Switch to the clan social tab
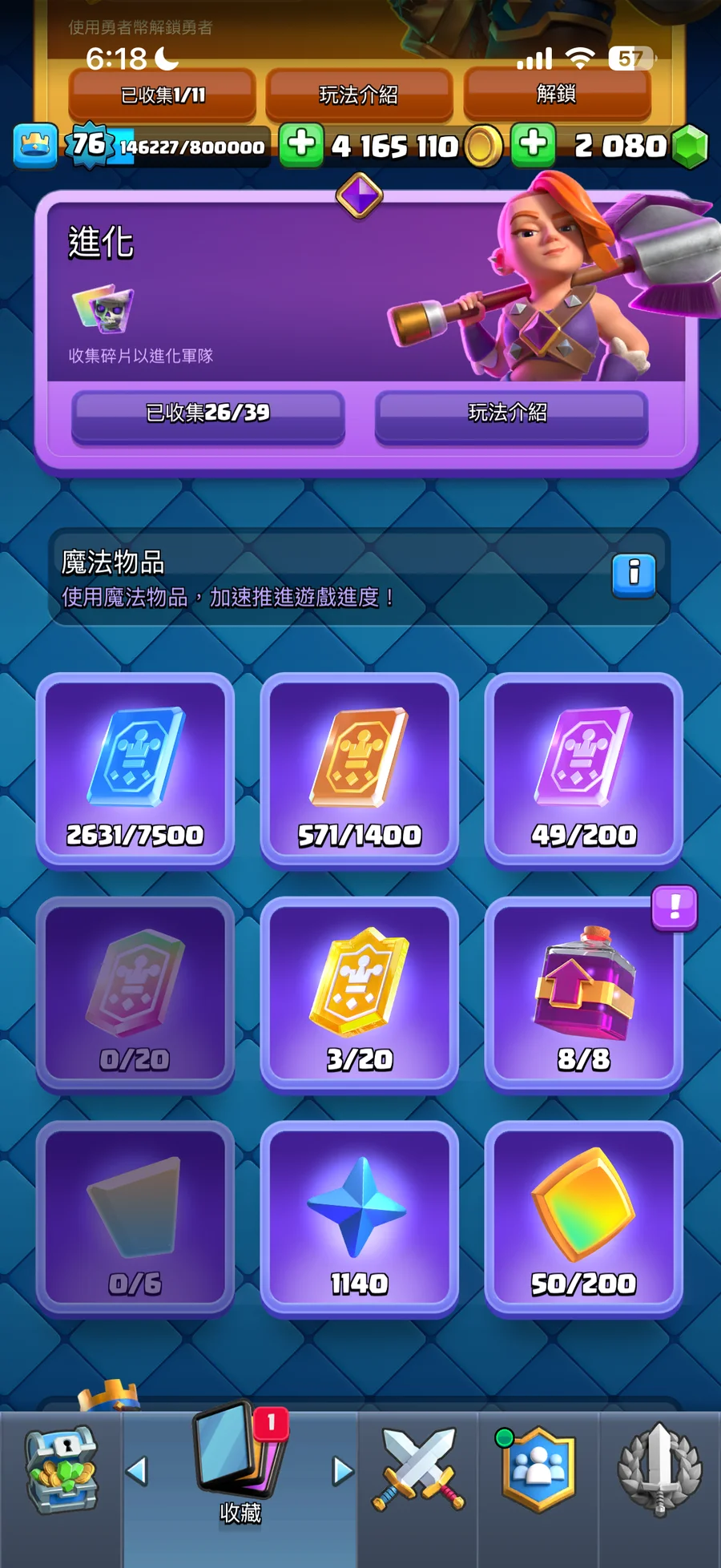721x1568 pixels. pos(538,1471)
